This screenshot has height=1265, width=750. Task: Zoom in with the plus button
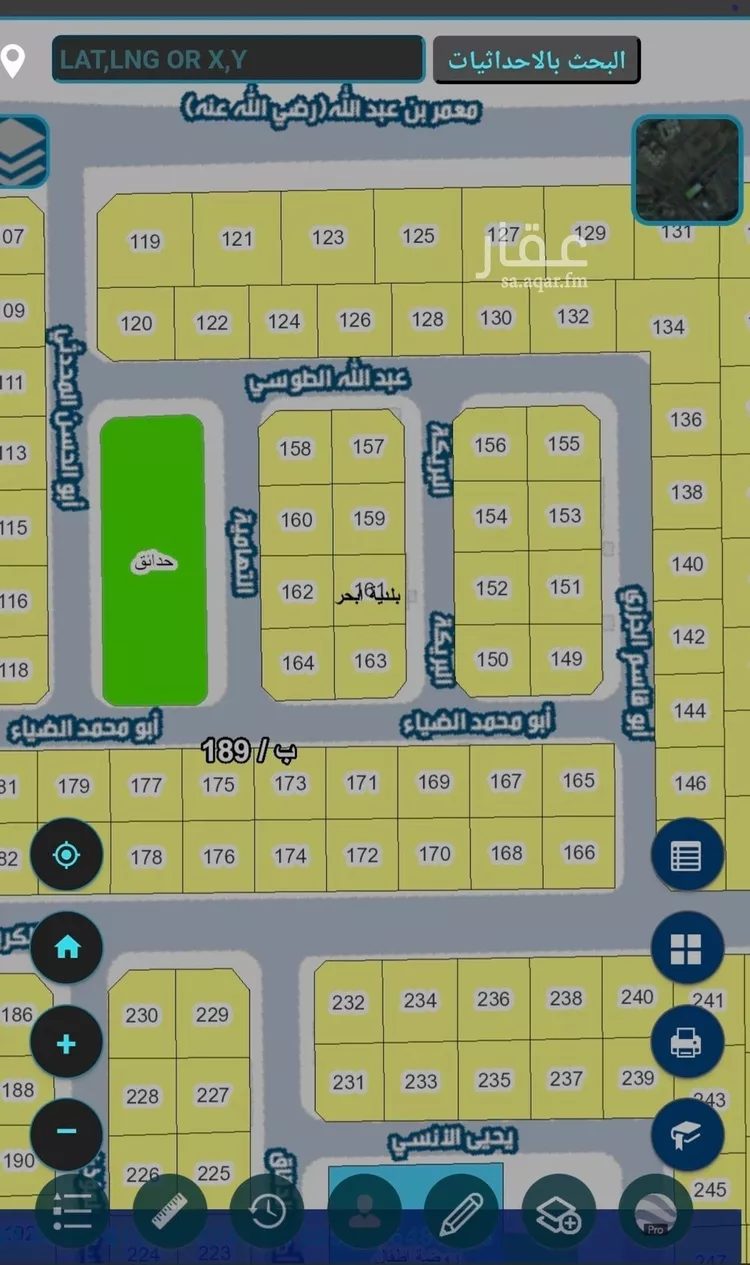(67, 1045)
